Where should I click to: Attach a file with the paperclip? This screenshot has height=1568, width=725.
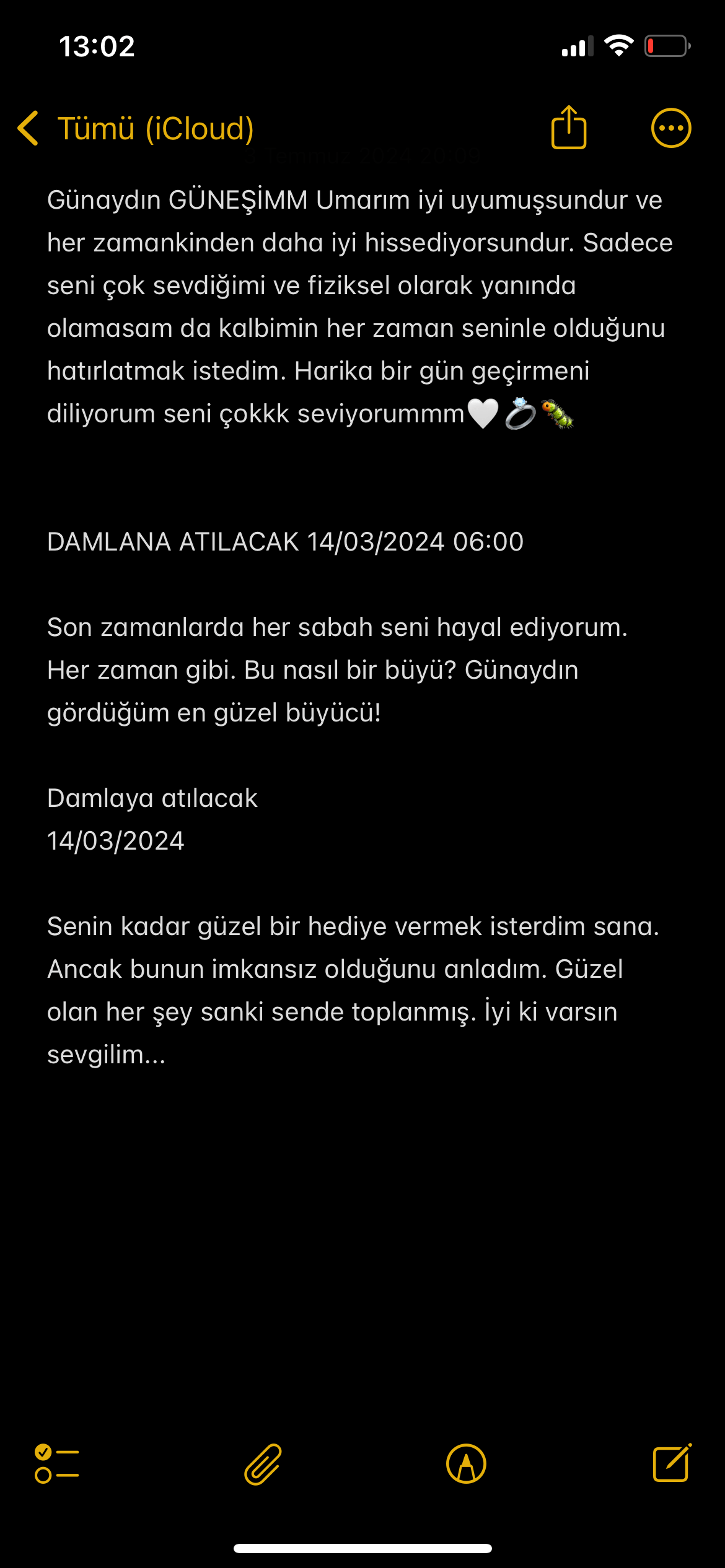point(263,1464)
